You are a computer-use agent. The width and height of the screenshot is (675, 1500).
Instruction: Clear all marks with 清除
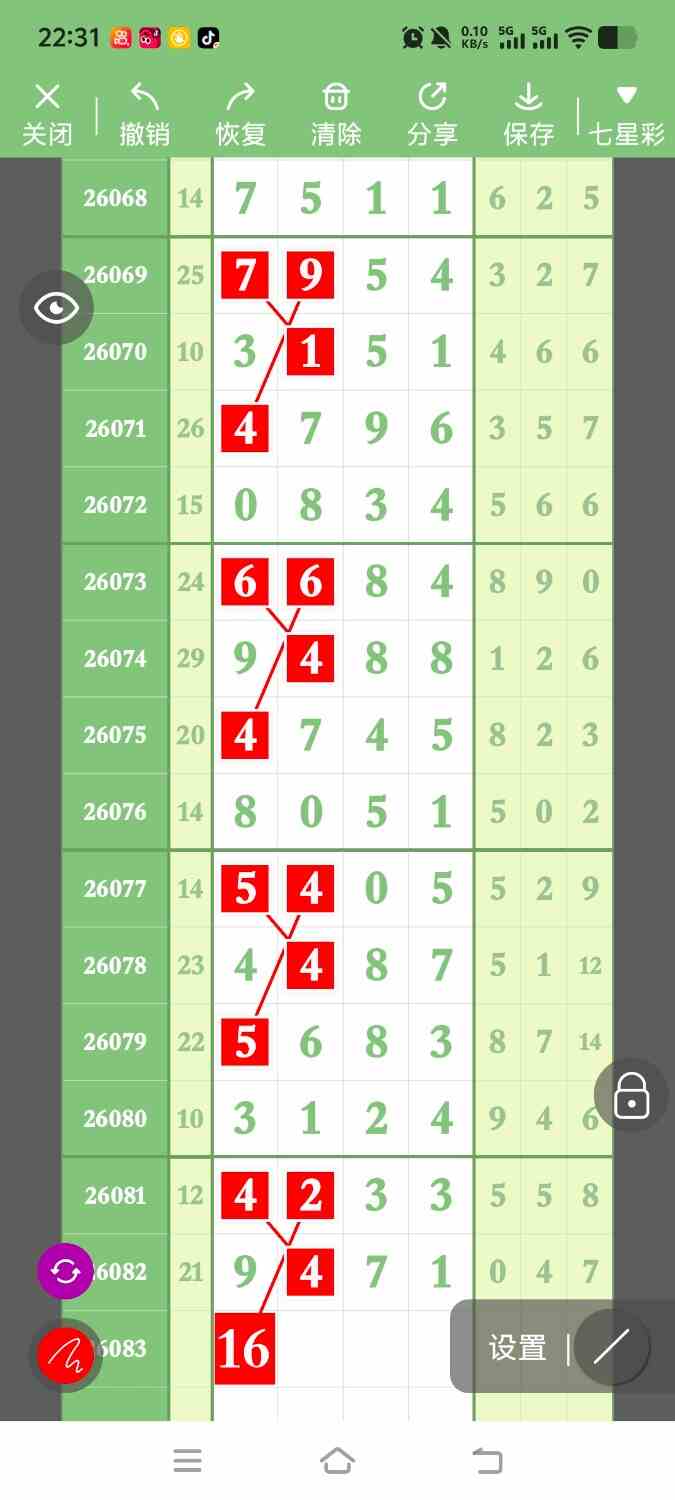336,115
